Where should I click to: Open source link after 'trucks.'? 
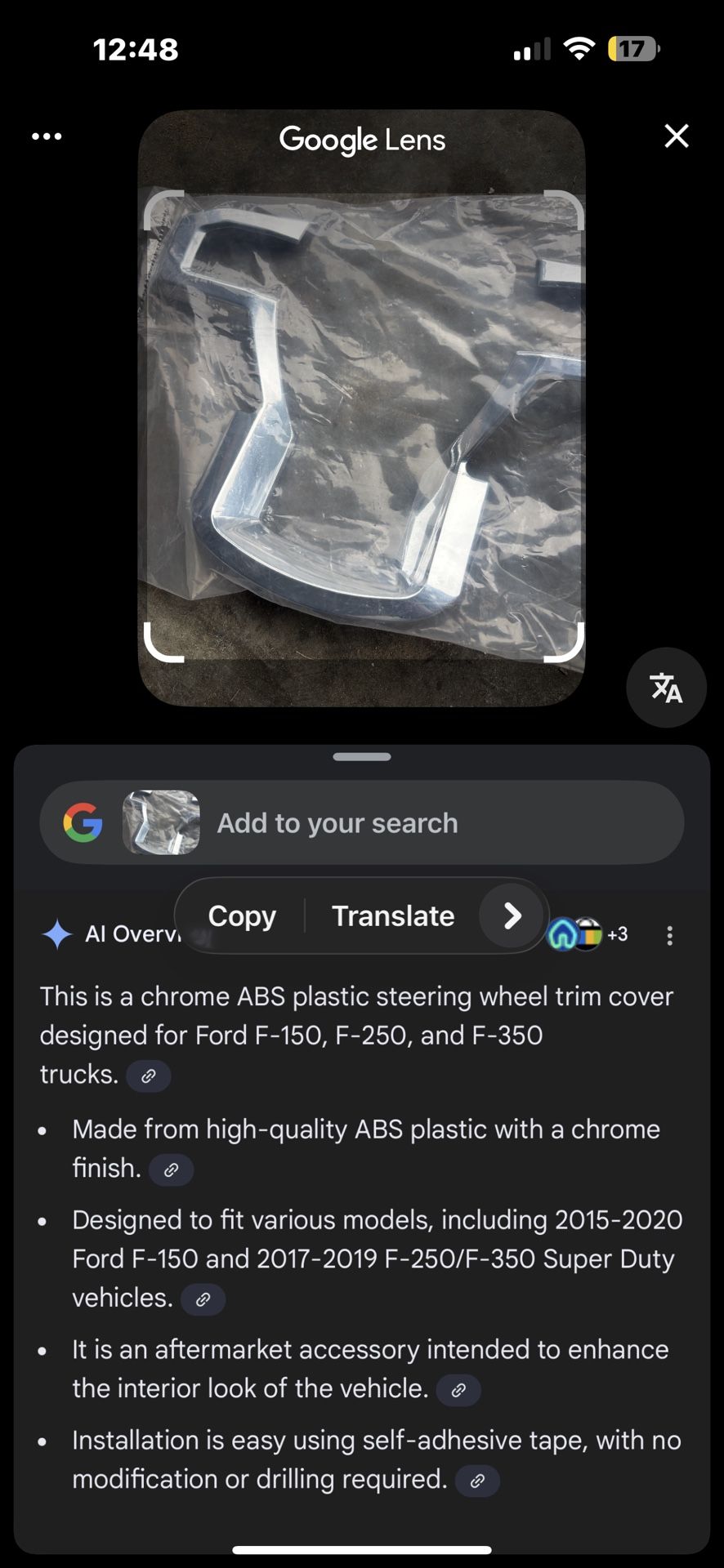149,1076
